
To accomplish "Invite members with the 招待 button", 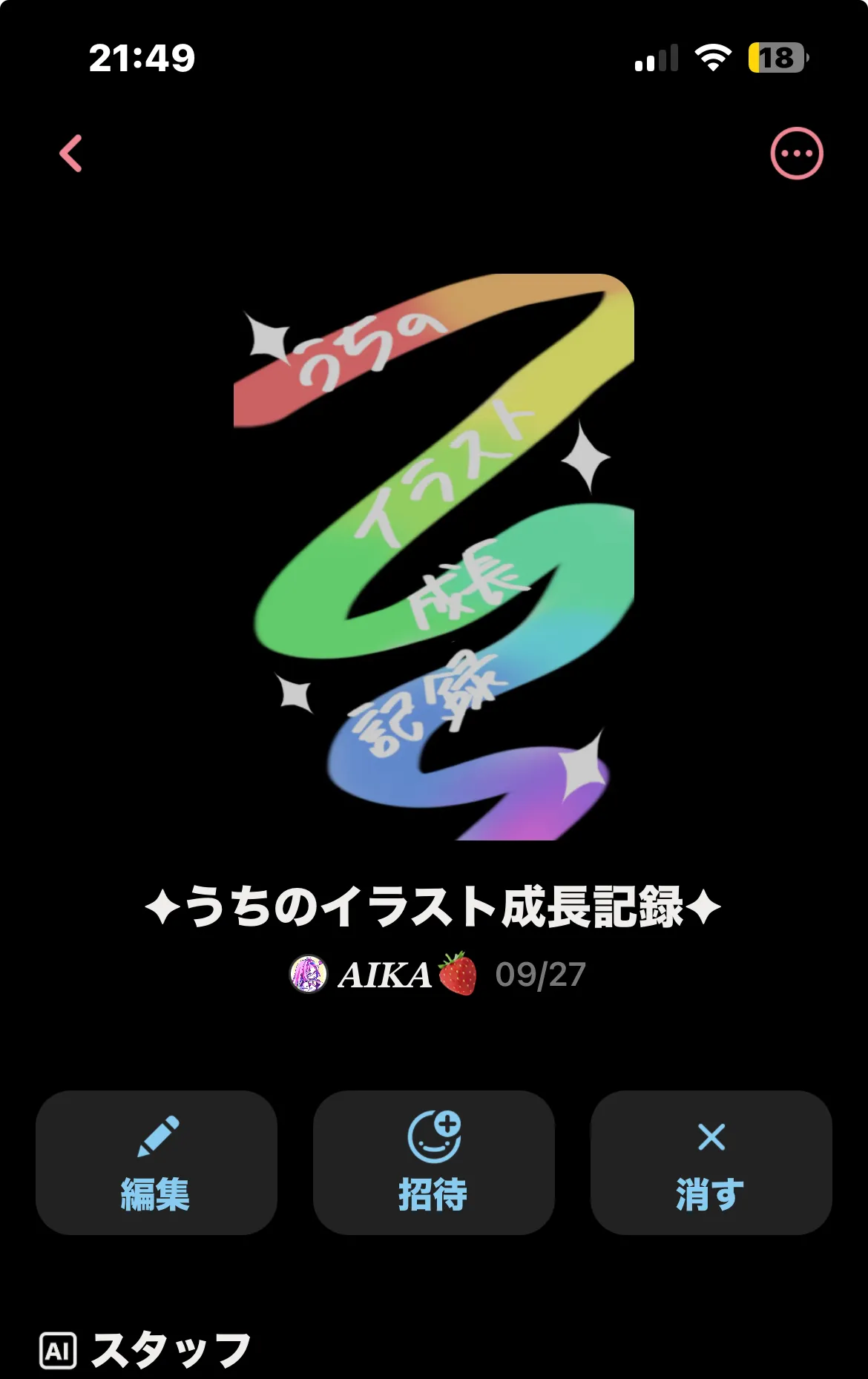I will 434,1162.
